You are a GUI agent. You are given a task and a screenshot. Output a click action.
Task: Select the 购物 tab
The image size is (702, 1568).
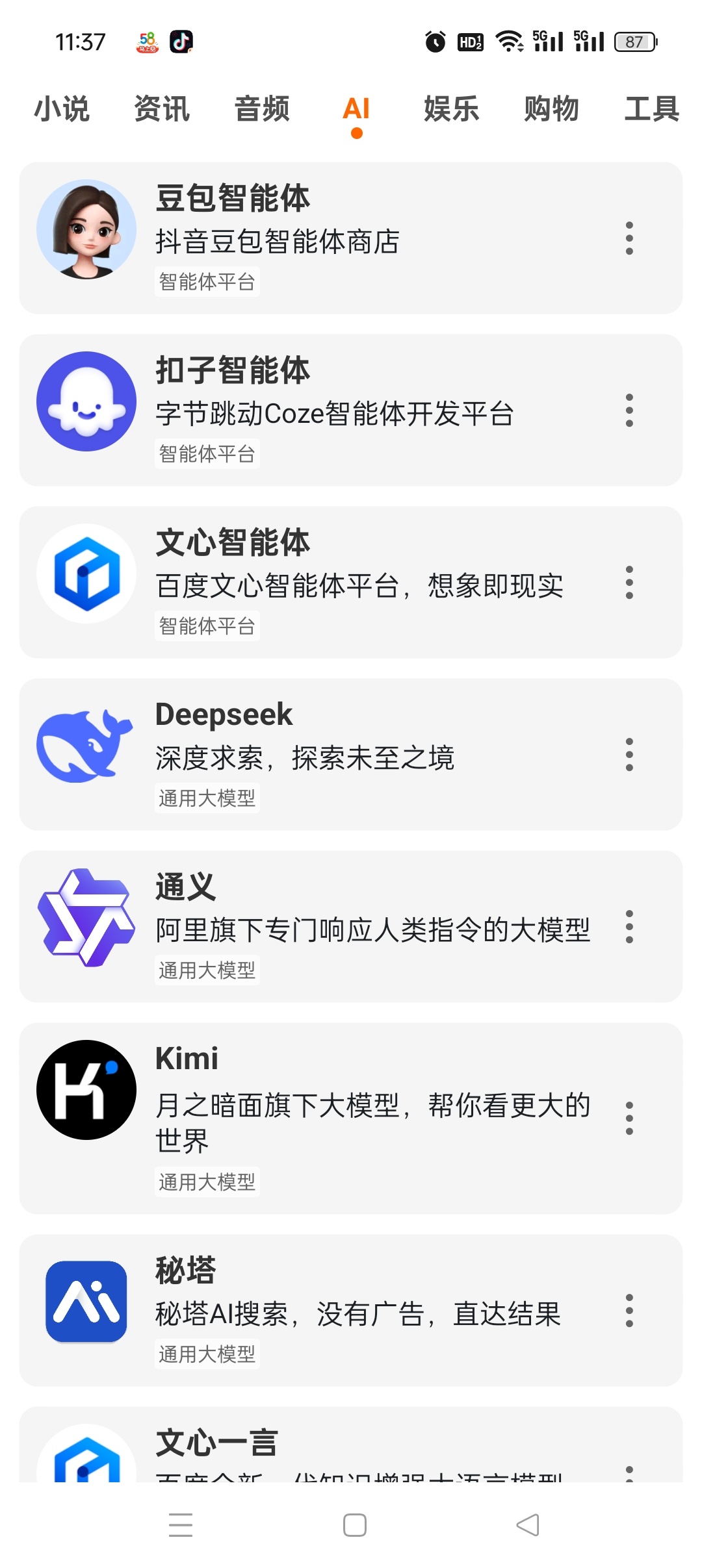pos(551,109)
